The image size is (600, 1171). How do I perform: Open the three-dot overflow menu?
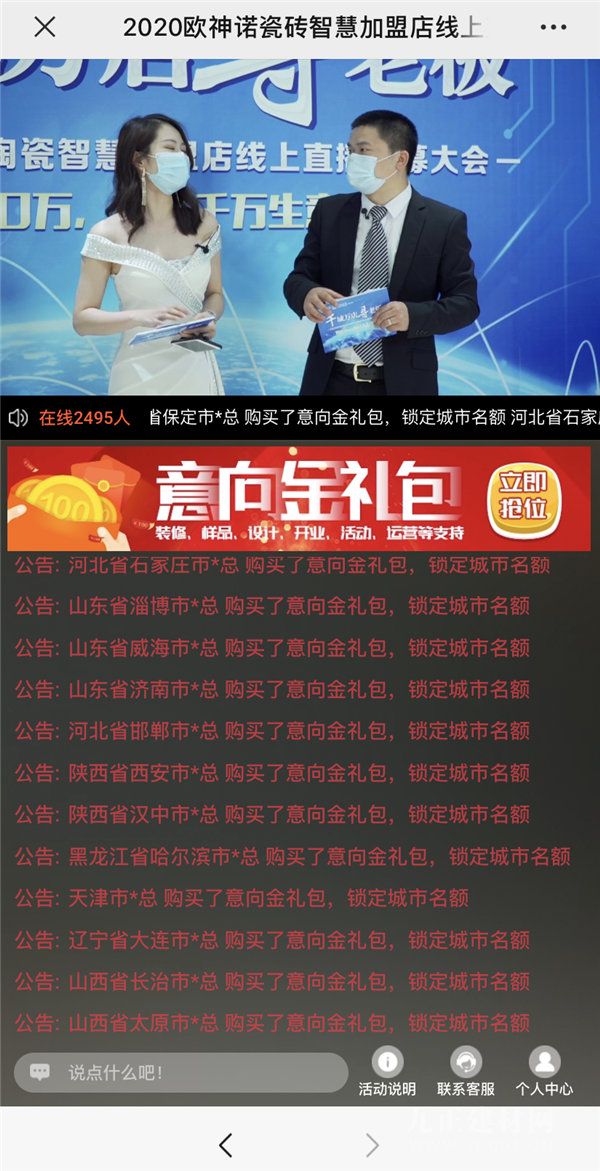pyautogui.click(x=552, y=28)
